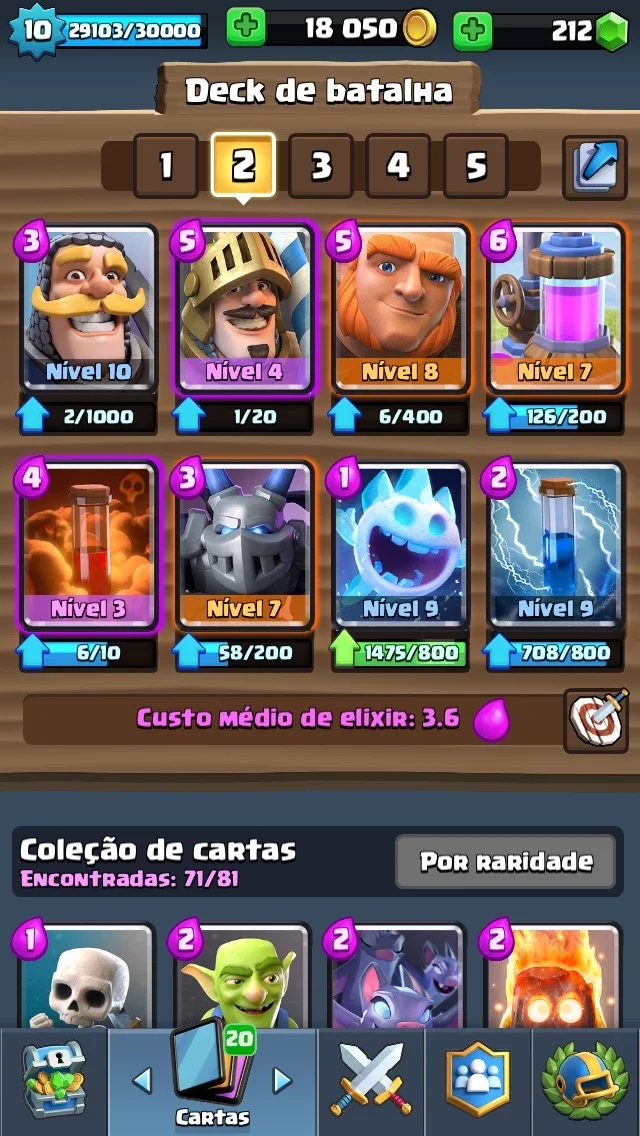
Task: Choose deck slot 5
Action: tap(475, 166)
